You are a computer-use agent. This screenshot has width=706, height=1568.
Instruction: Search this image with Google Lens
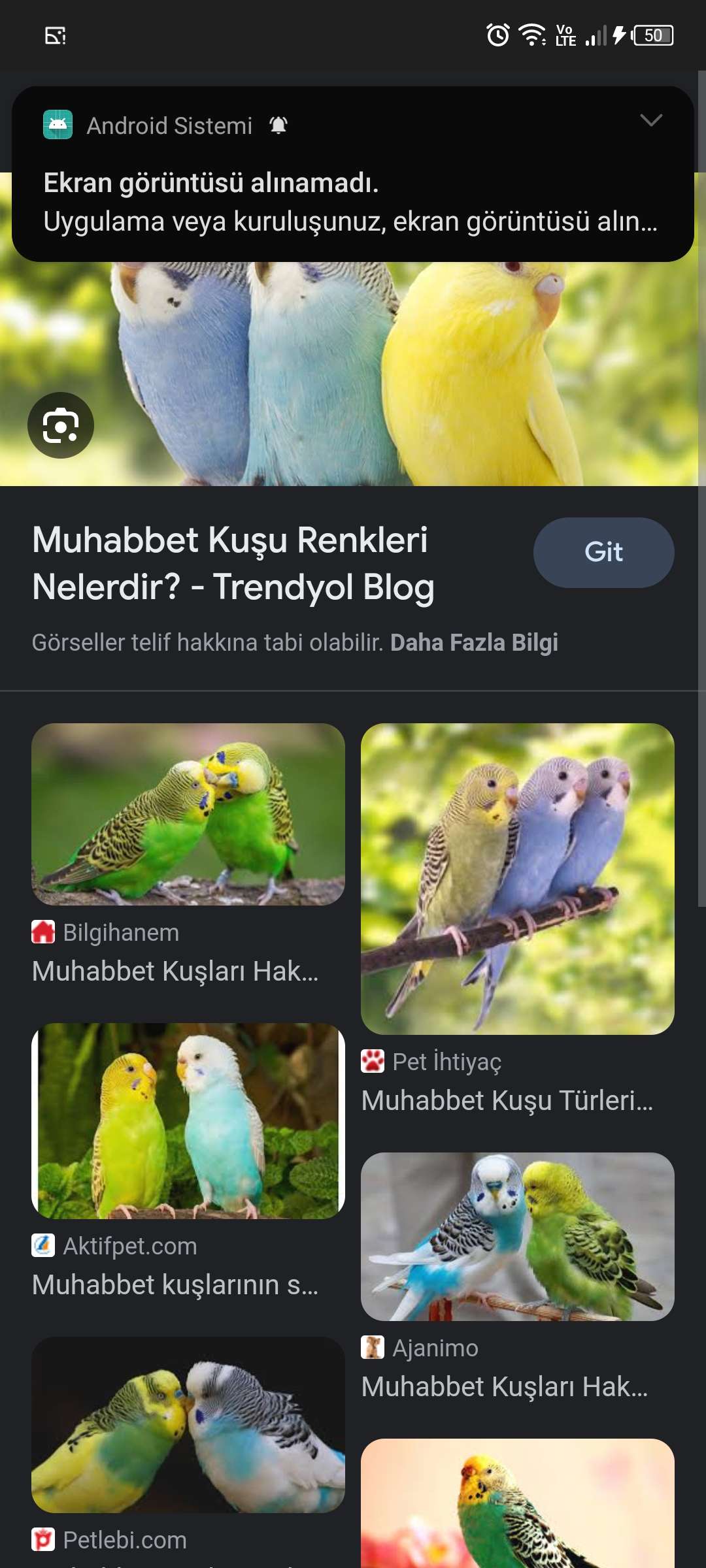pyautogui.click(x=61, y=425)
